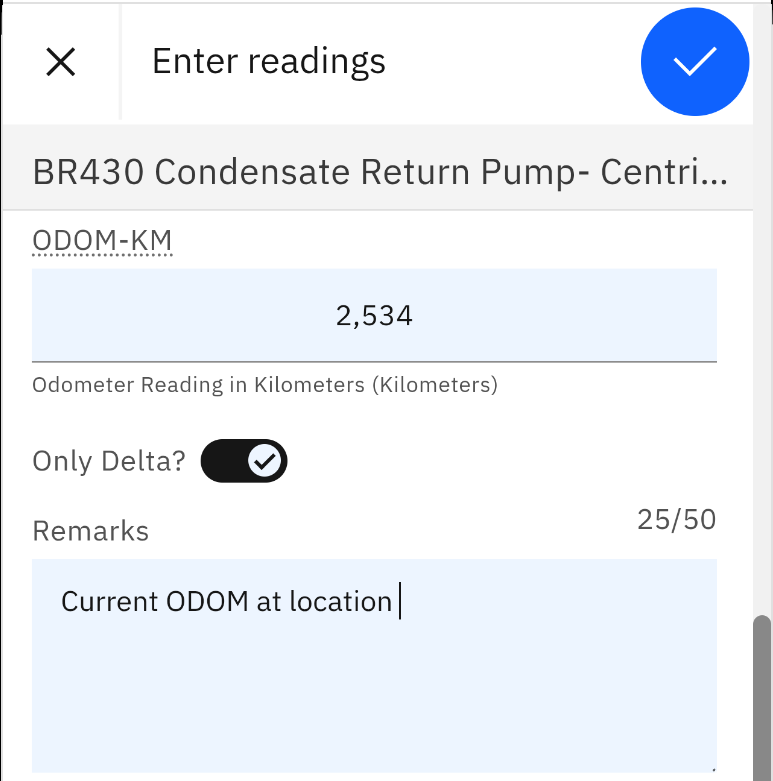Tap the Odometer Reading helper text
The image size is (773, 781).
pos(266,385)
